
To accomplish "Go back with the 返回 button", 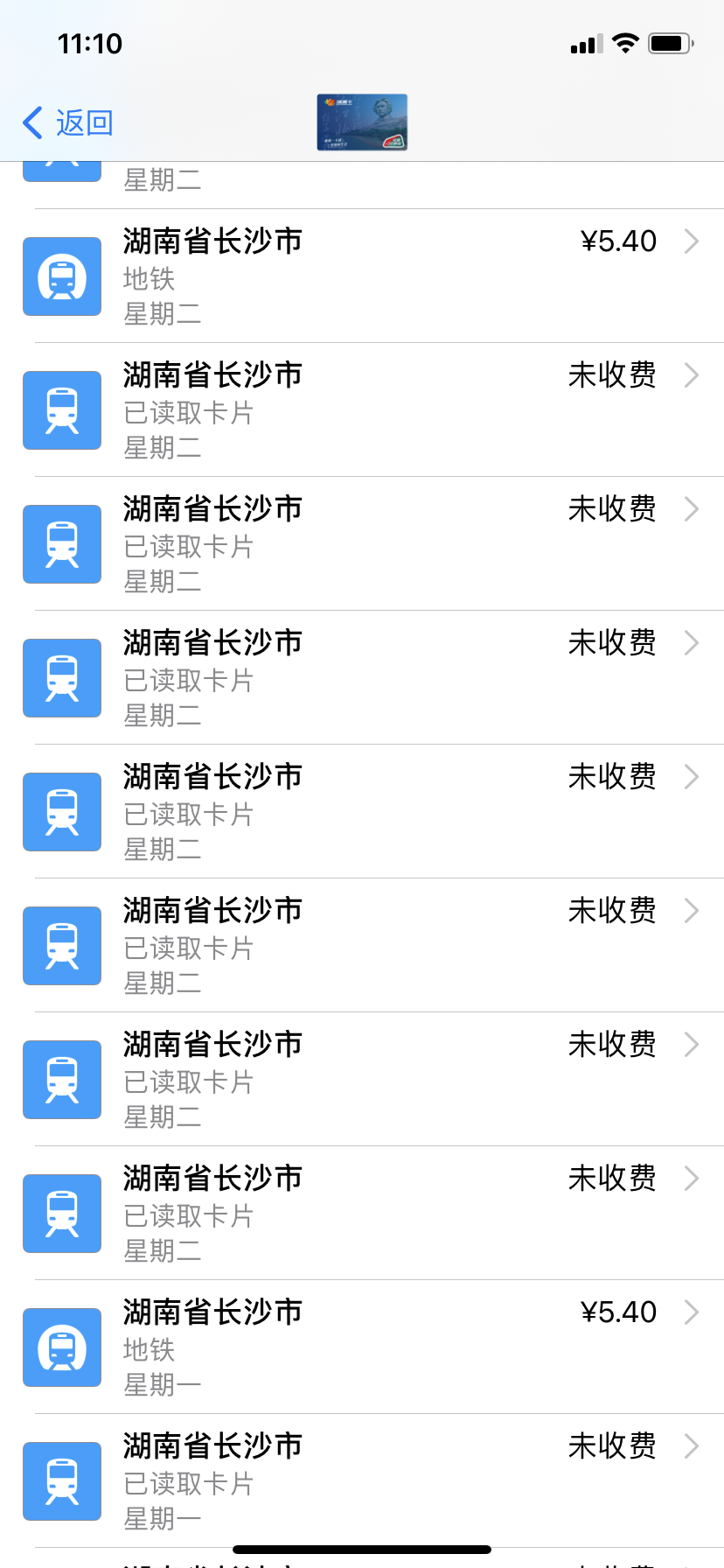I will [68, 122].
